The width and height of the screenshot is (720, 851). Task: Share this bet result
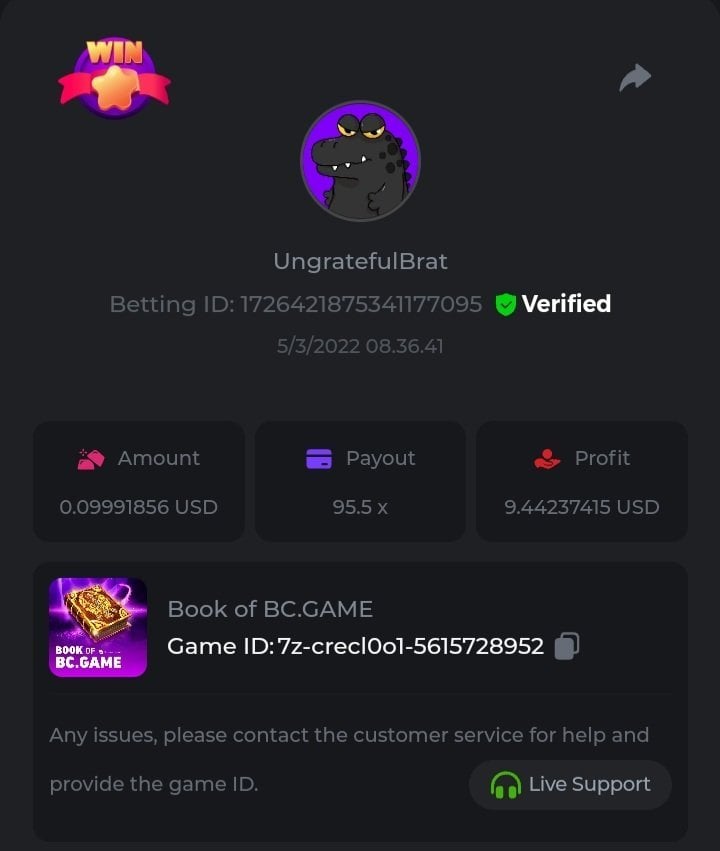[635, 78]
